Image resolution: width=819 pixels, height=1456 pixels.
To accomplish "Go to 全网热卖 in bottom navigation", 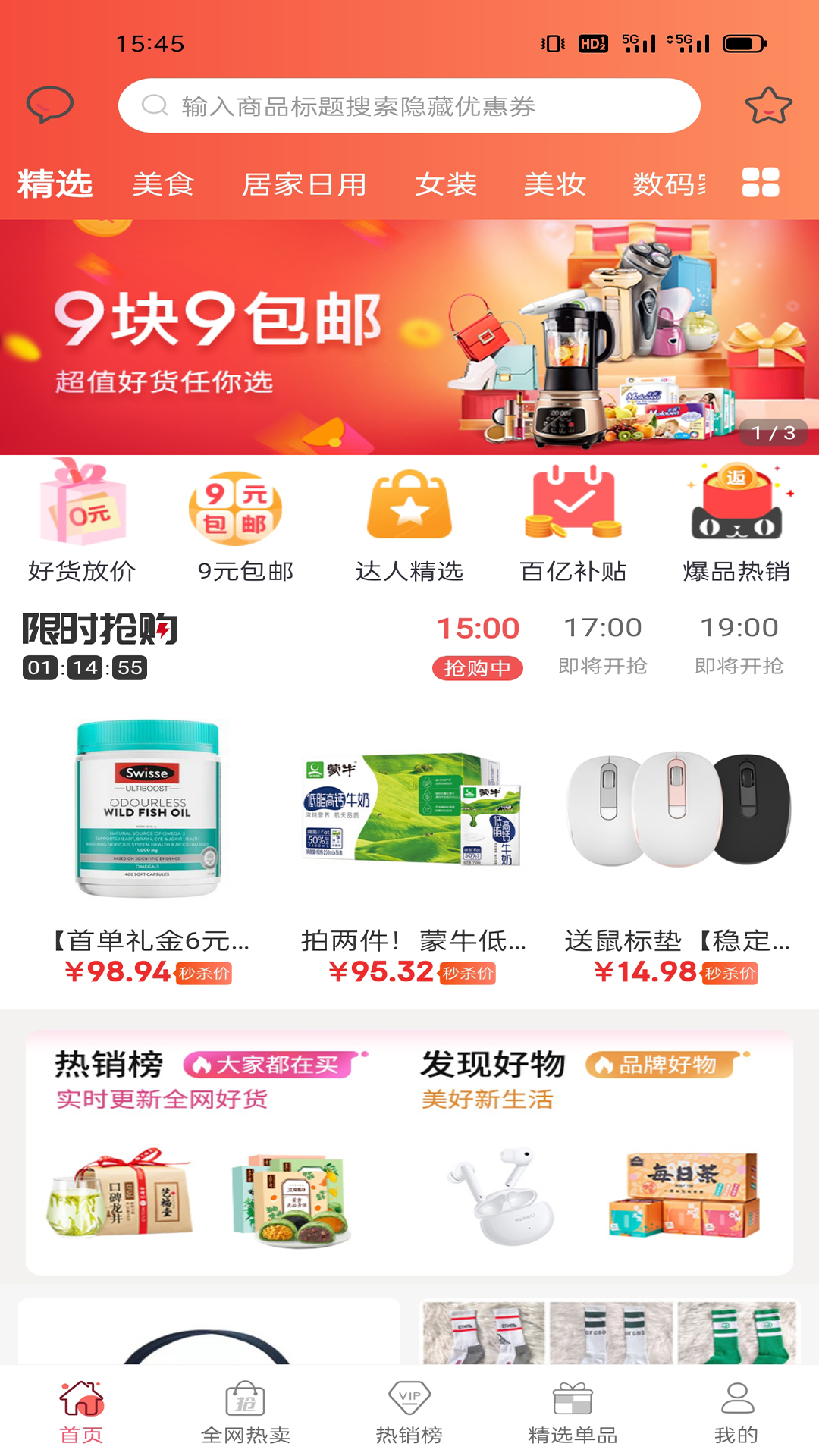I will [x=245, y=1412].
